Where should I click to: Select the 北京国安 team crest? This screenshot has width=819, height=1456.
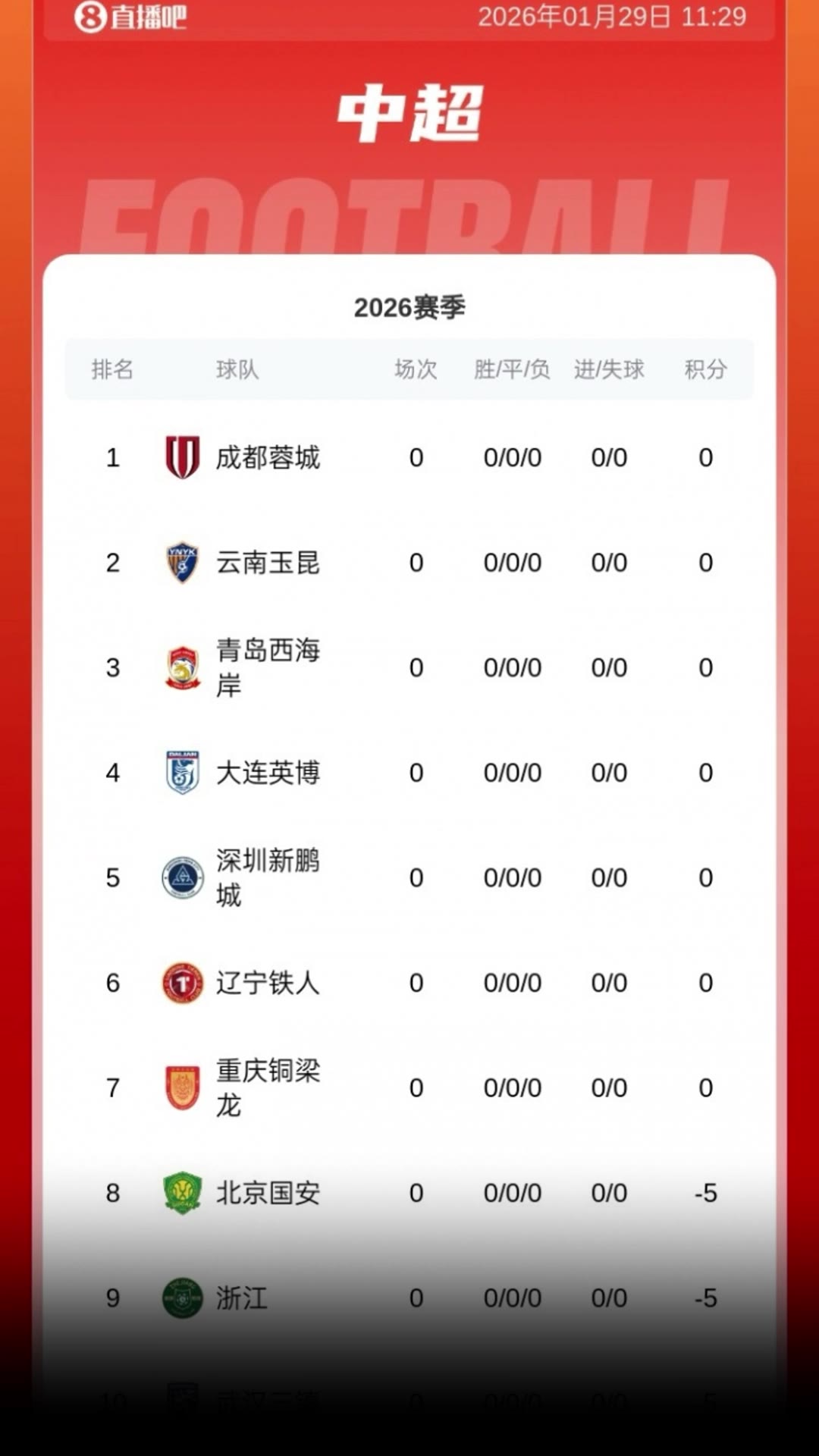pyautogui.click(x=180, y=1193)
